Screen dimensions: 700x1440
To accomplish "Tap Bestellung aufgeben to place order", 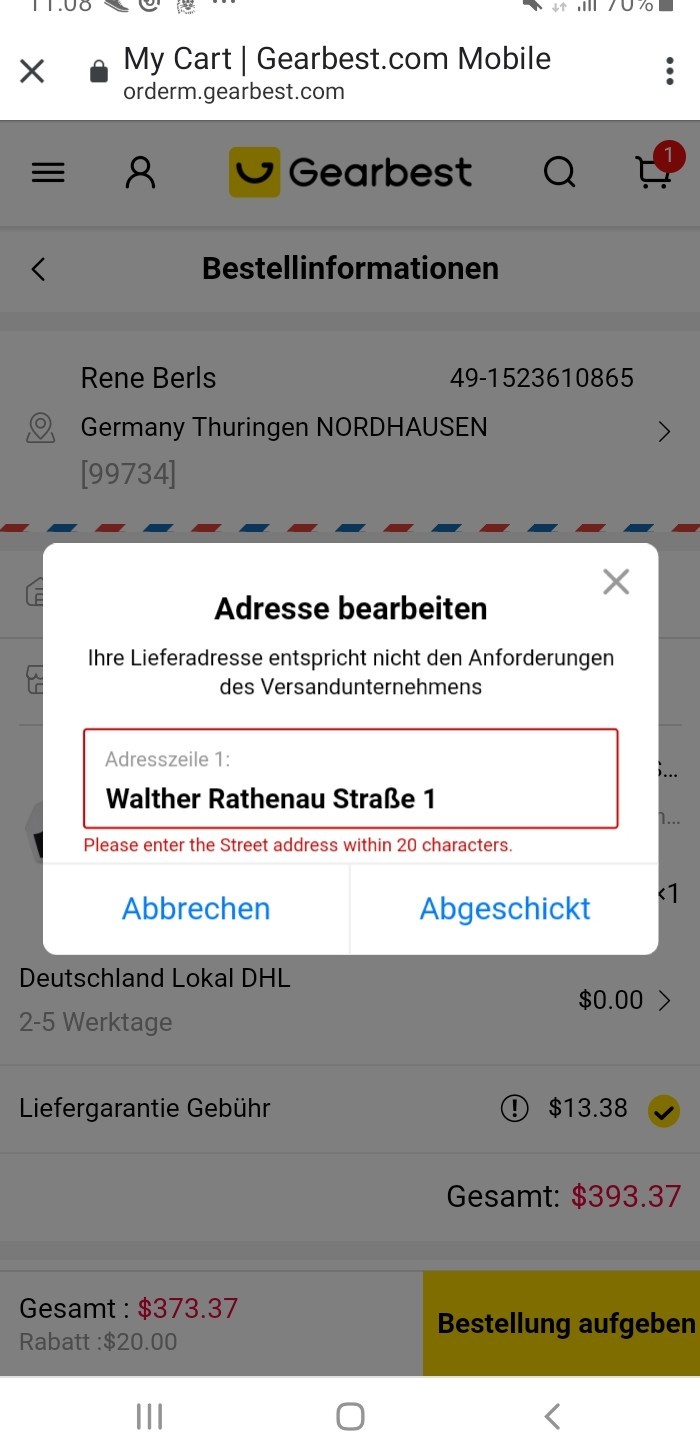I will tap(562, 1324).
